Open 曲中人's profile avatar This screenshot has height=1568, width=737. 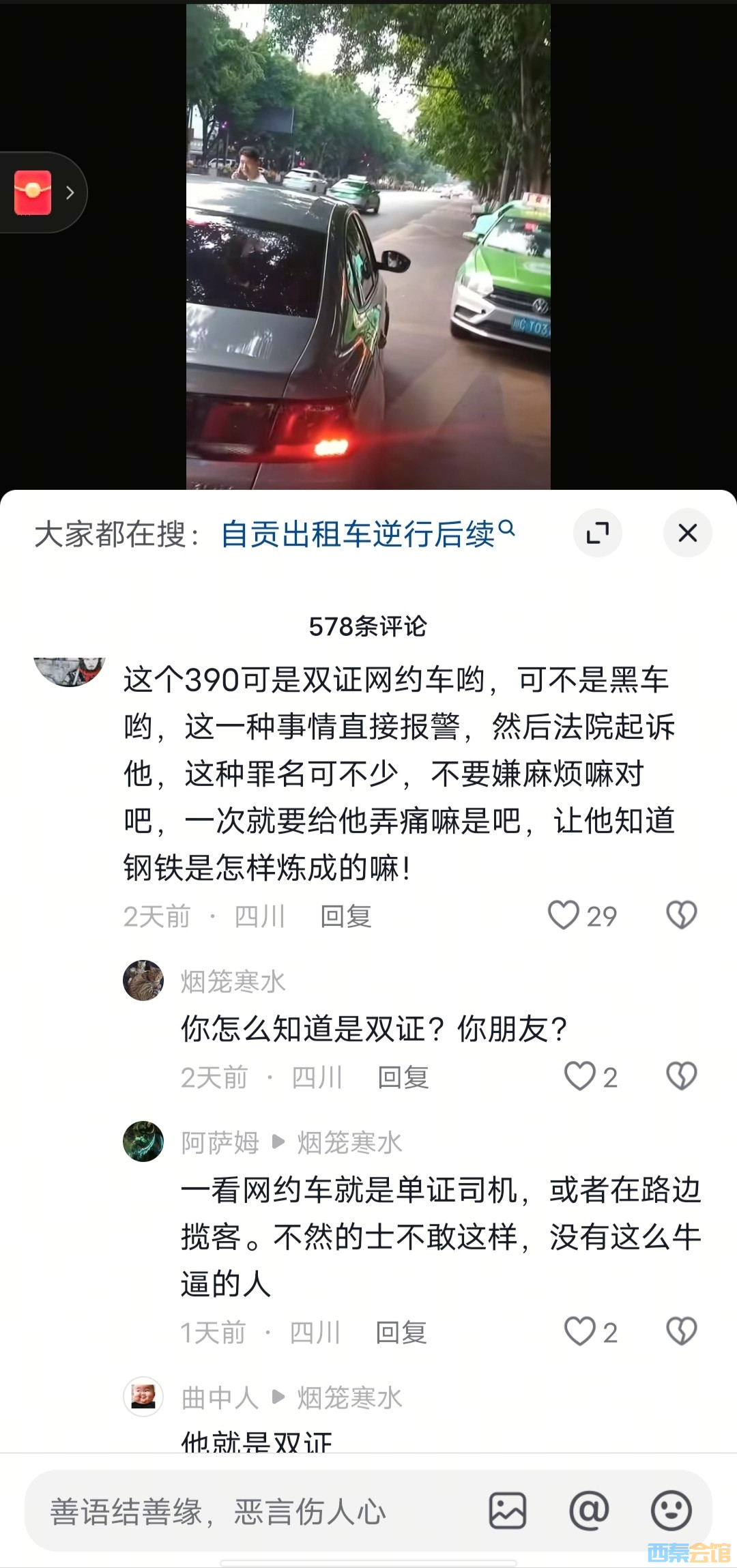coord(143,1397)
